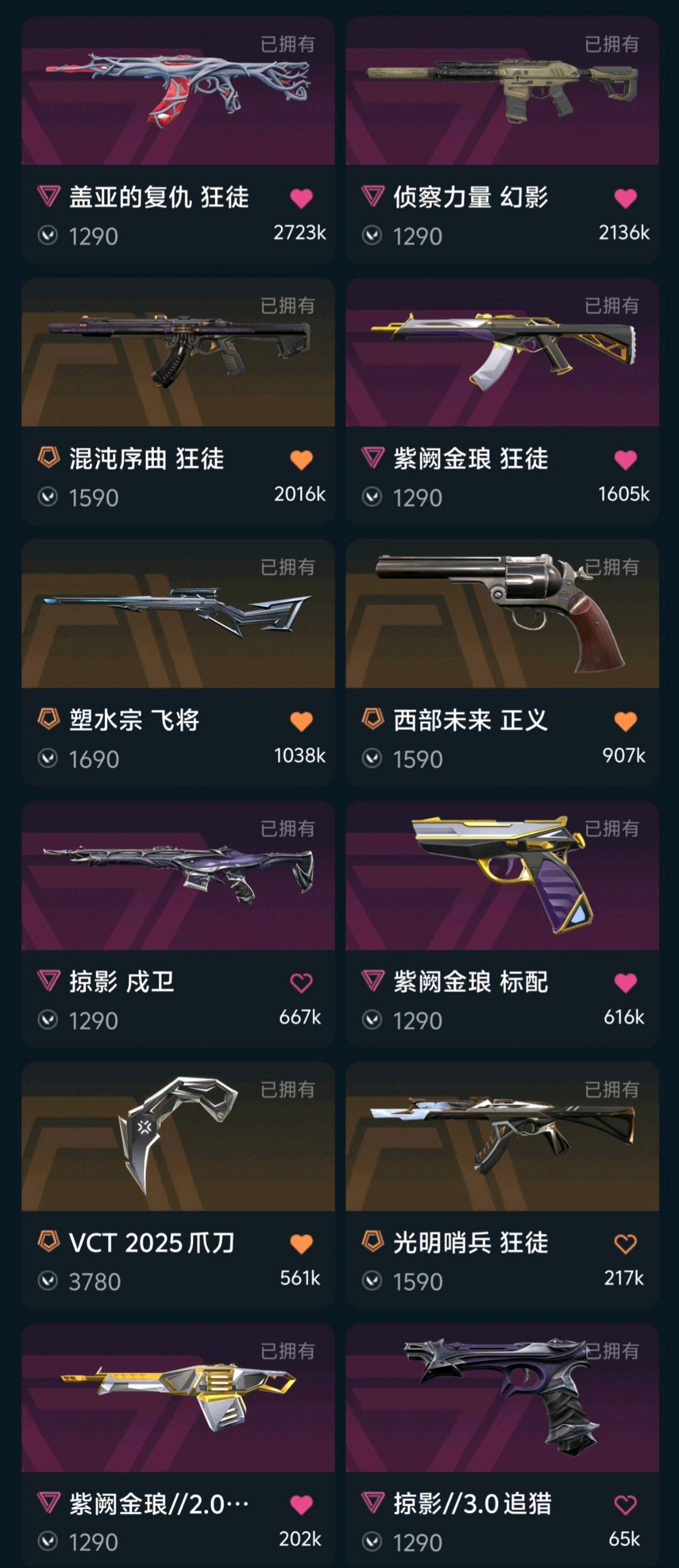Toggle the heart on 盖亚的复仇 狂徒
The height and width of the screenshot is (1568, 679).
point(301,199)
